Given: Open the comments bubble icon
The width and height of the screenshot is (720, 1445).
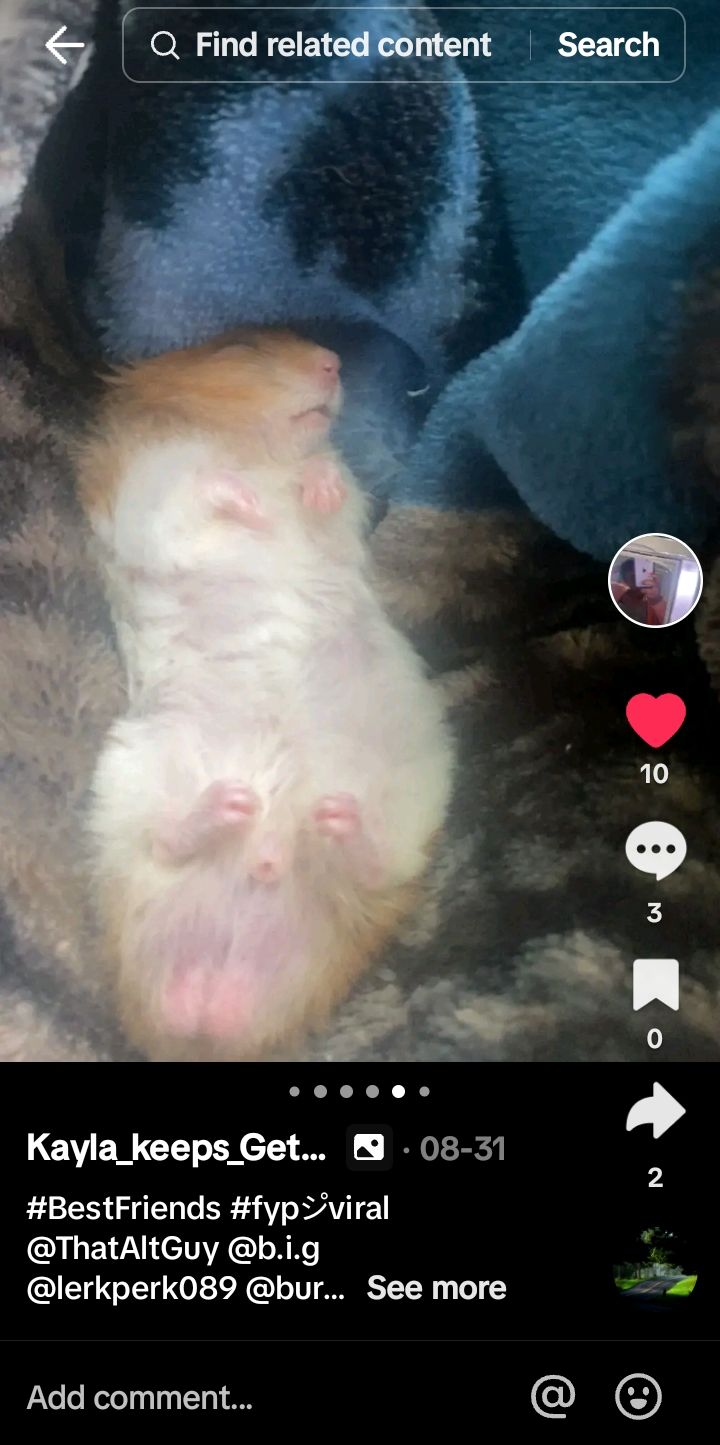Looking at the screenshot, I should (655, 850).
